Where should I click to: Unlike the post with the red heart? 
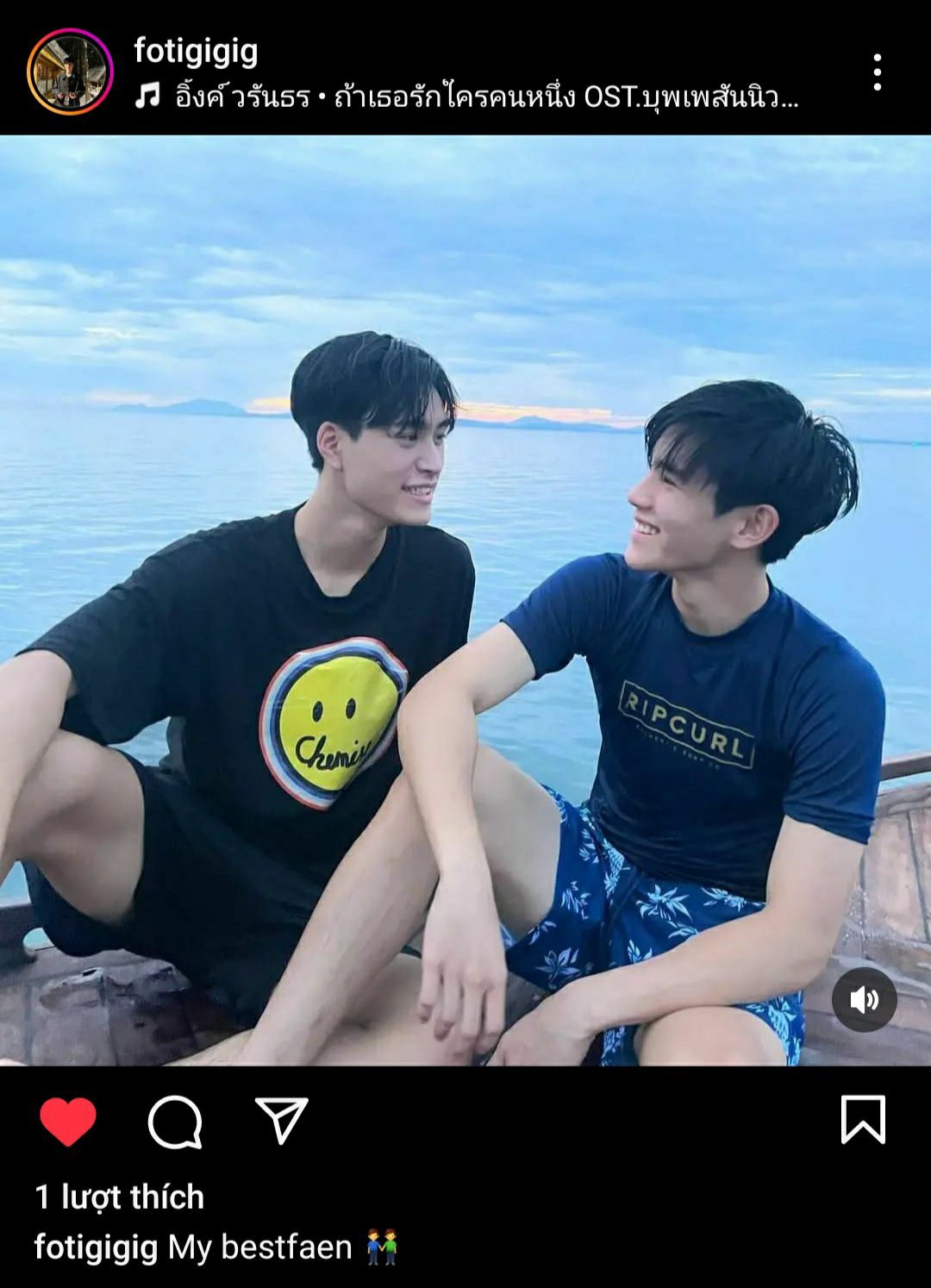(68, 1122)
